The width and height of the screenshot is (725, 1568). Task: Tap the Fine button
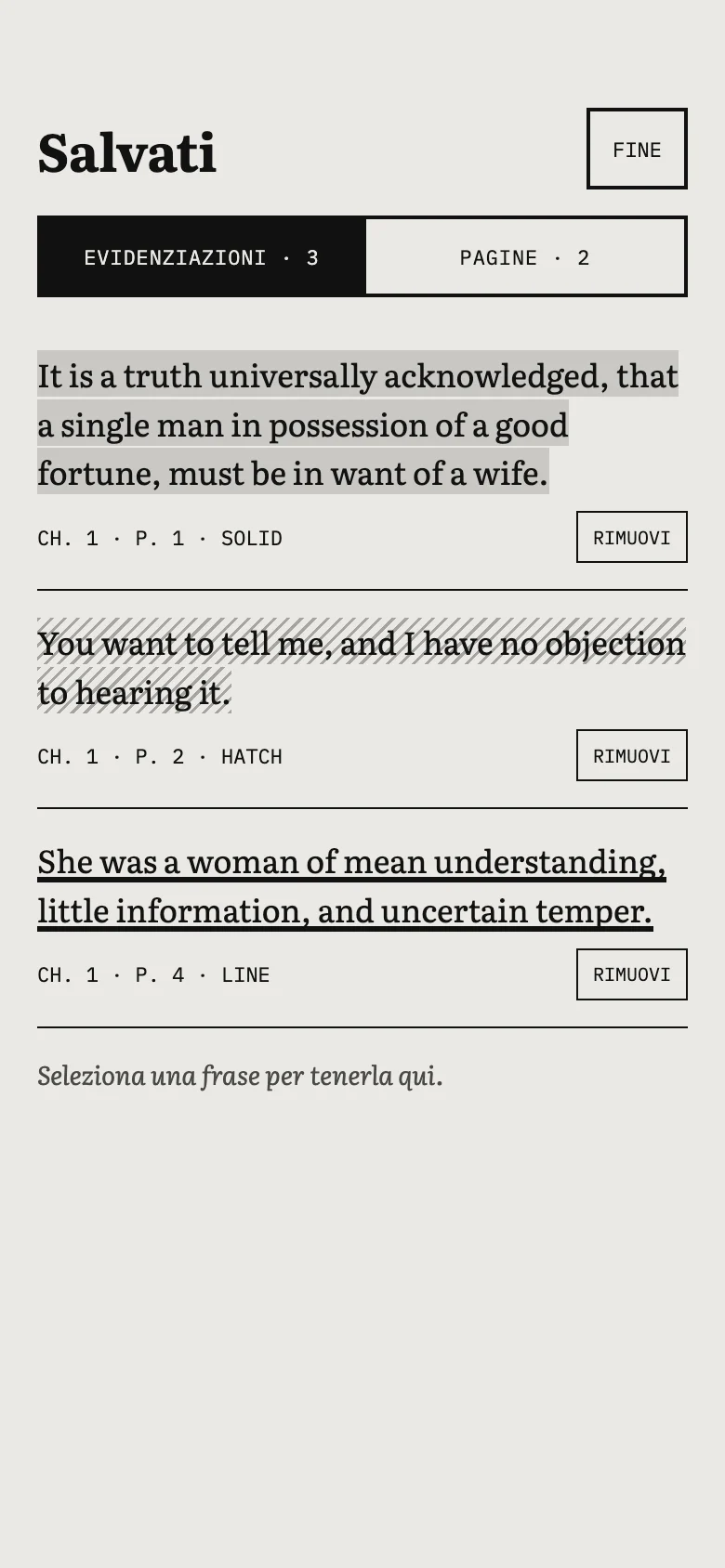click(x=637, y=149)
